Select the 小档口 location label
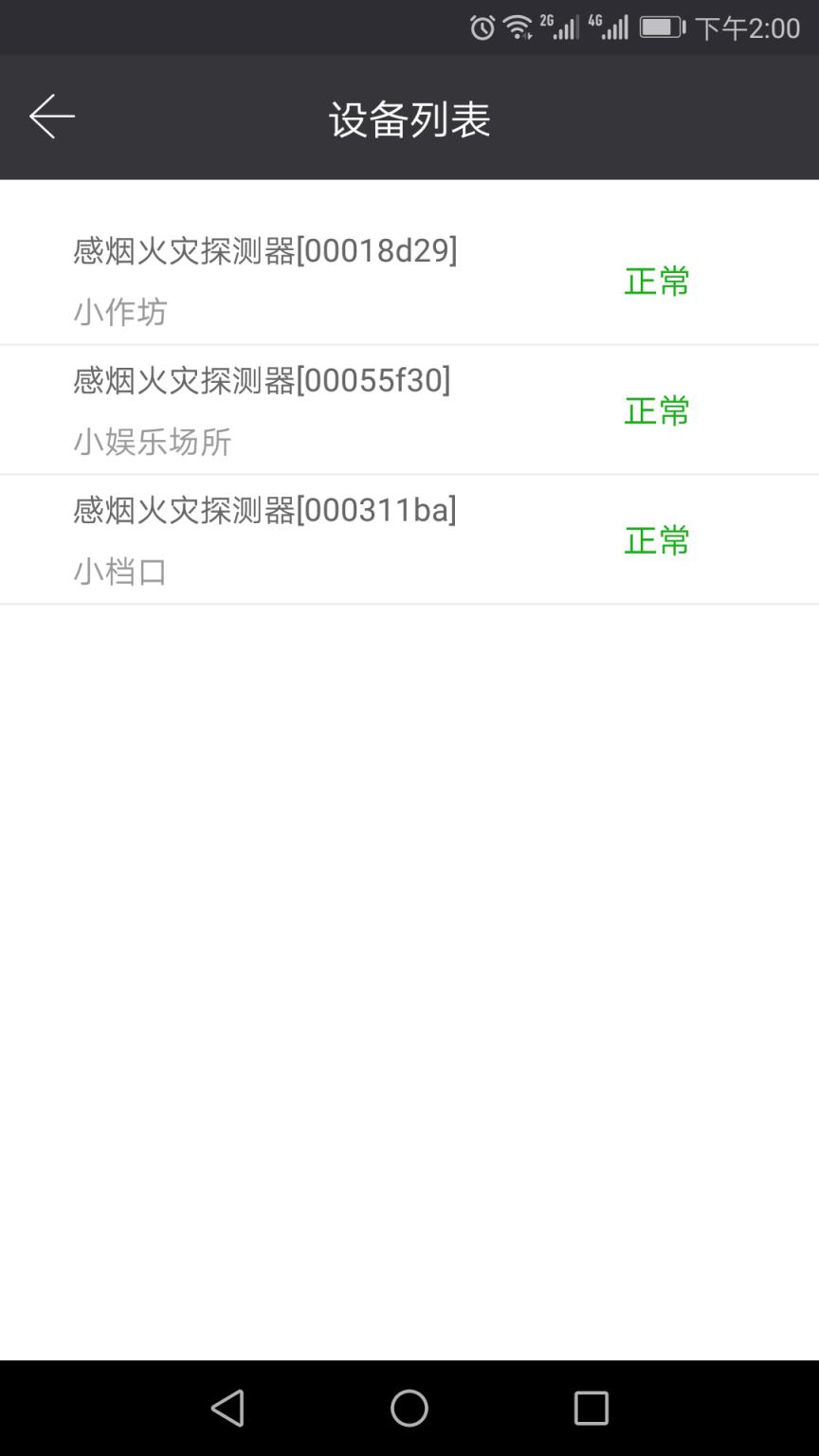This screenshot has width=819, height=1456. coord(119,570)
